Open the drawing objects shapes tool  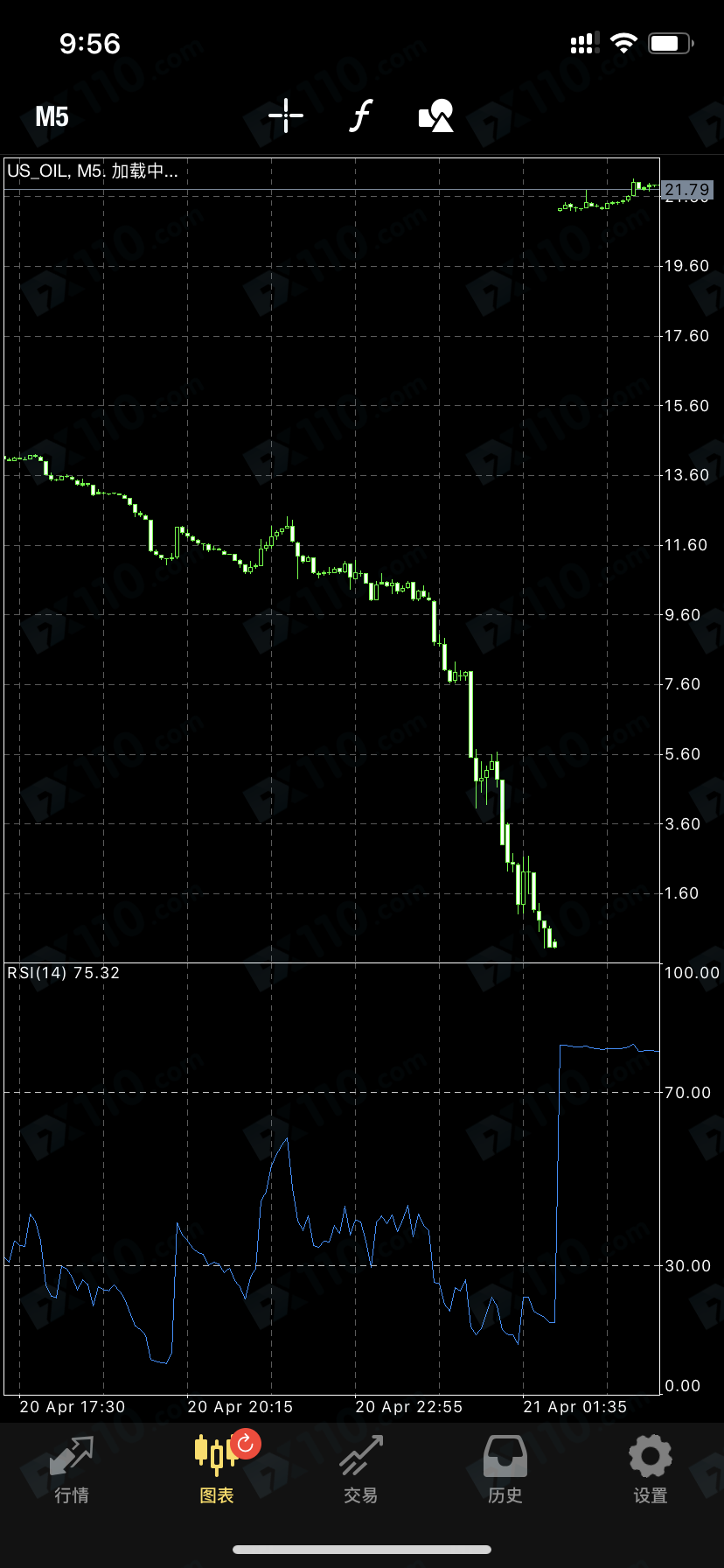tap(436, 115)
